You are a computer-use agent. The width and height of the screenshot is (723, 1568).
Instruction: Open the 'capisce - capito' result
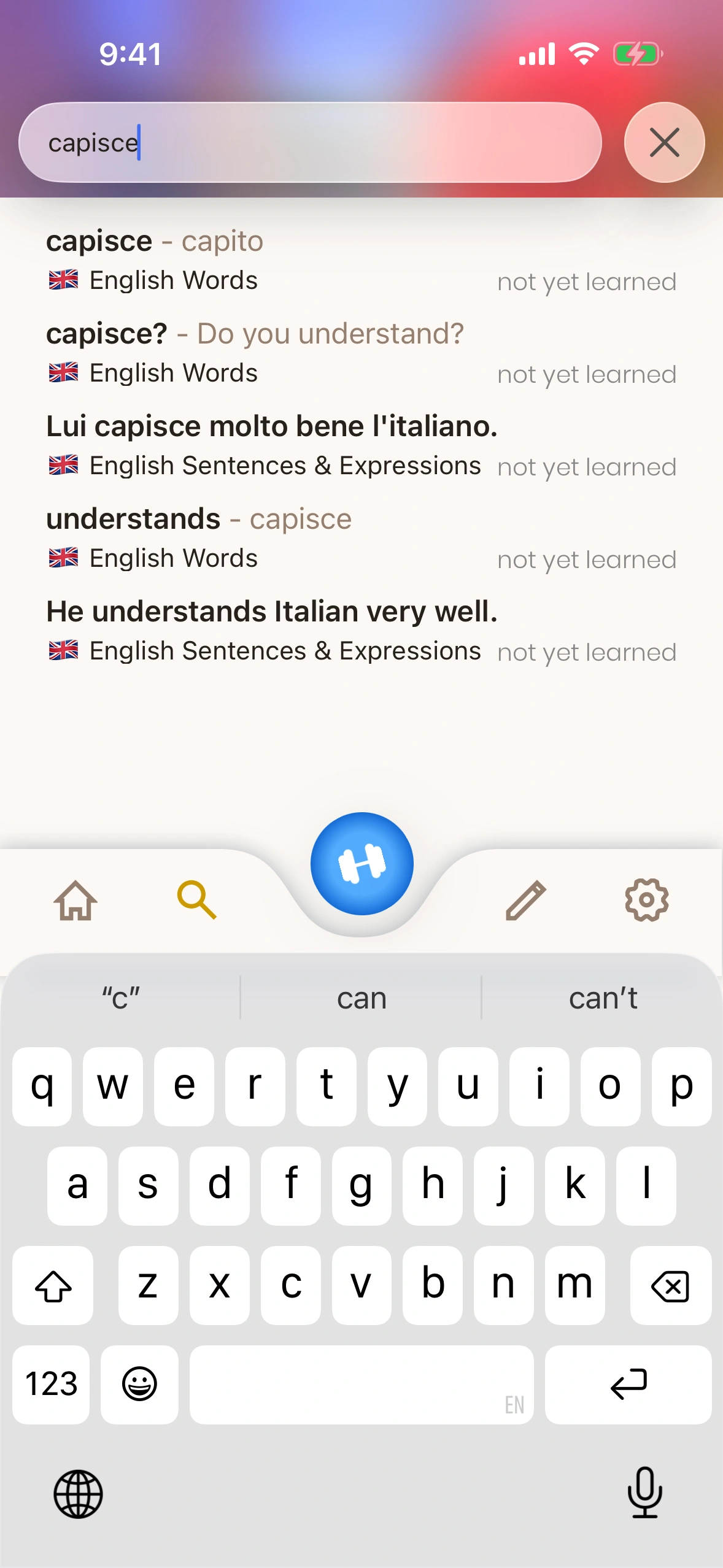(361, 260)
